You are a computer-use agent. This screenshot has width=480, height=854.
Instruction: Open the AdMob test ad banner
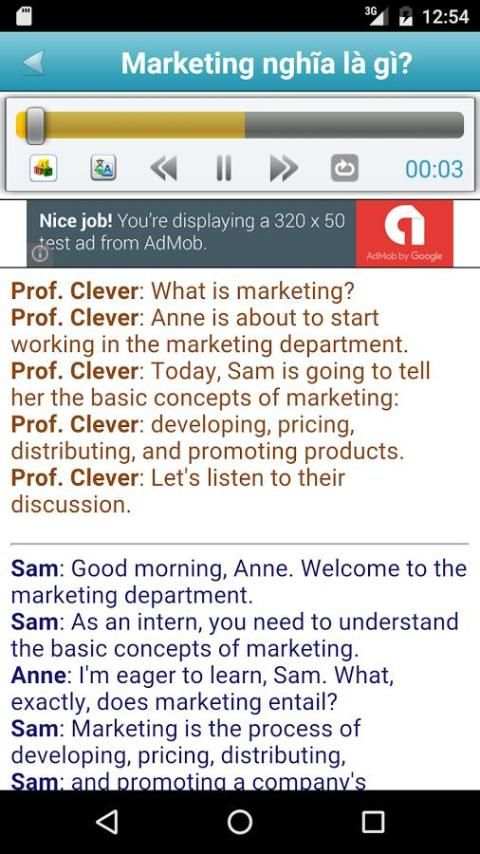point(240,233)
